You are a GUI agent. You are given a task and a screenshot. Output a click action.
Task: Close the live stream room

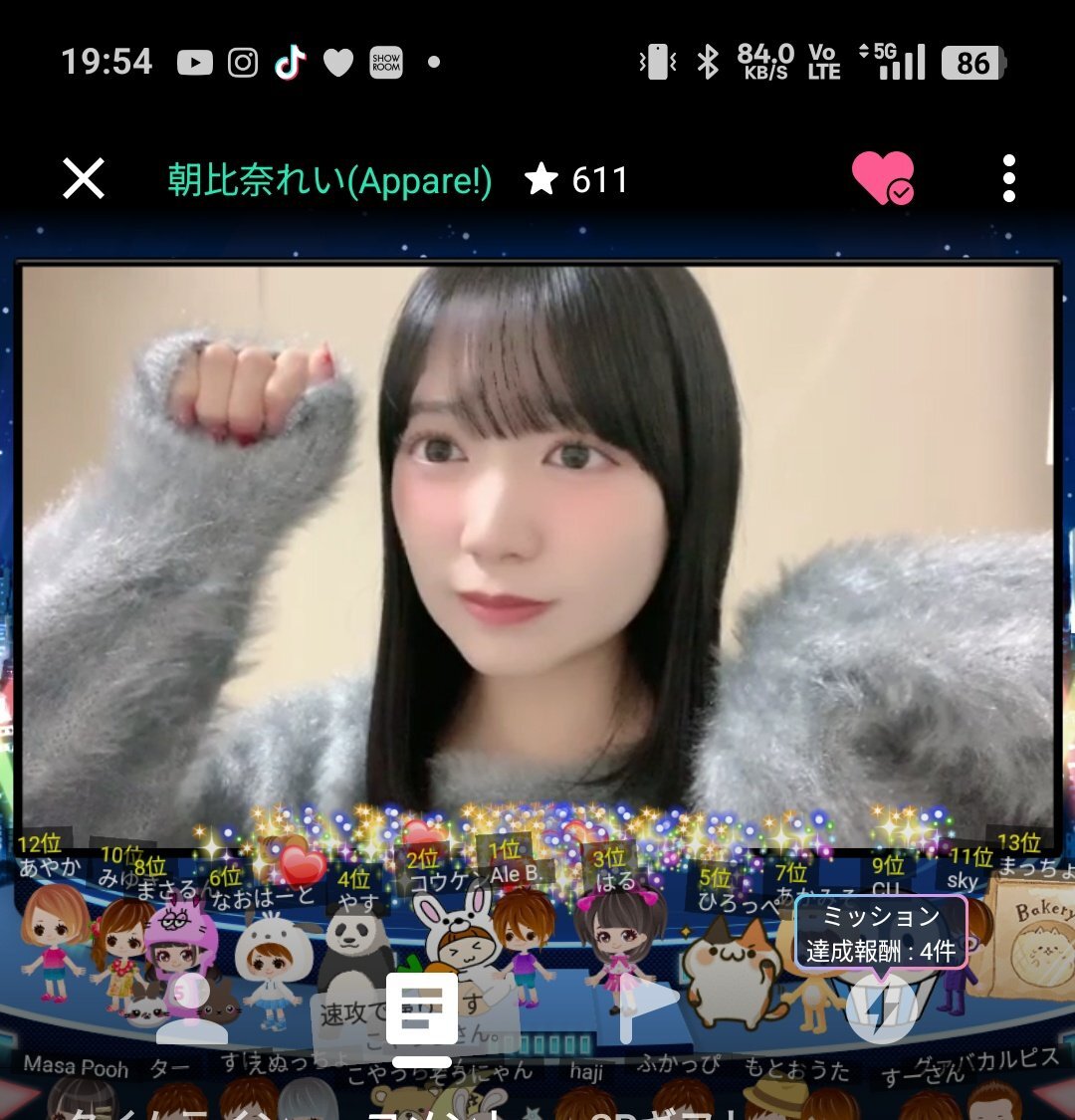(84, 180)
